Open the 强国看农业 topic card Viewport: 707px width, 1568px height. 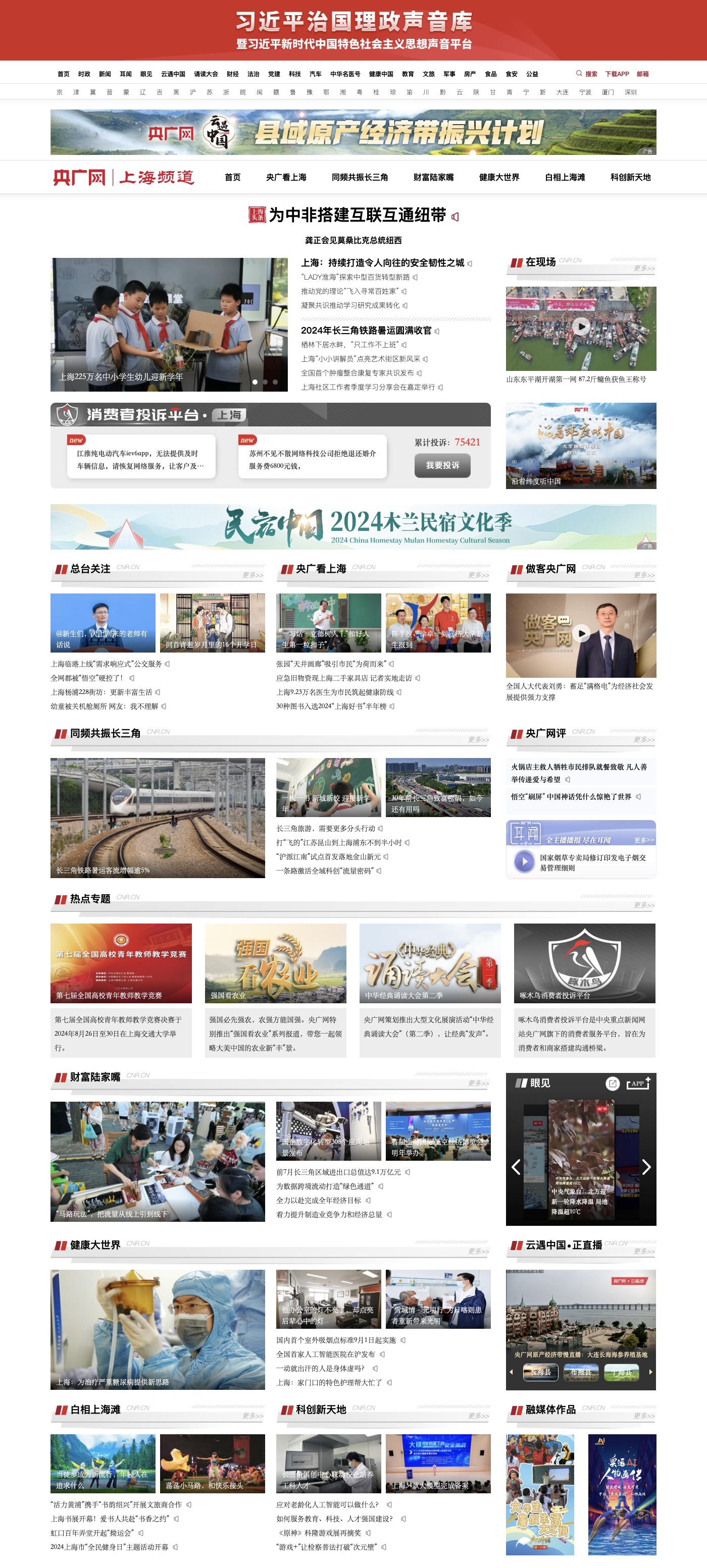click(275, 963)
